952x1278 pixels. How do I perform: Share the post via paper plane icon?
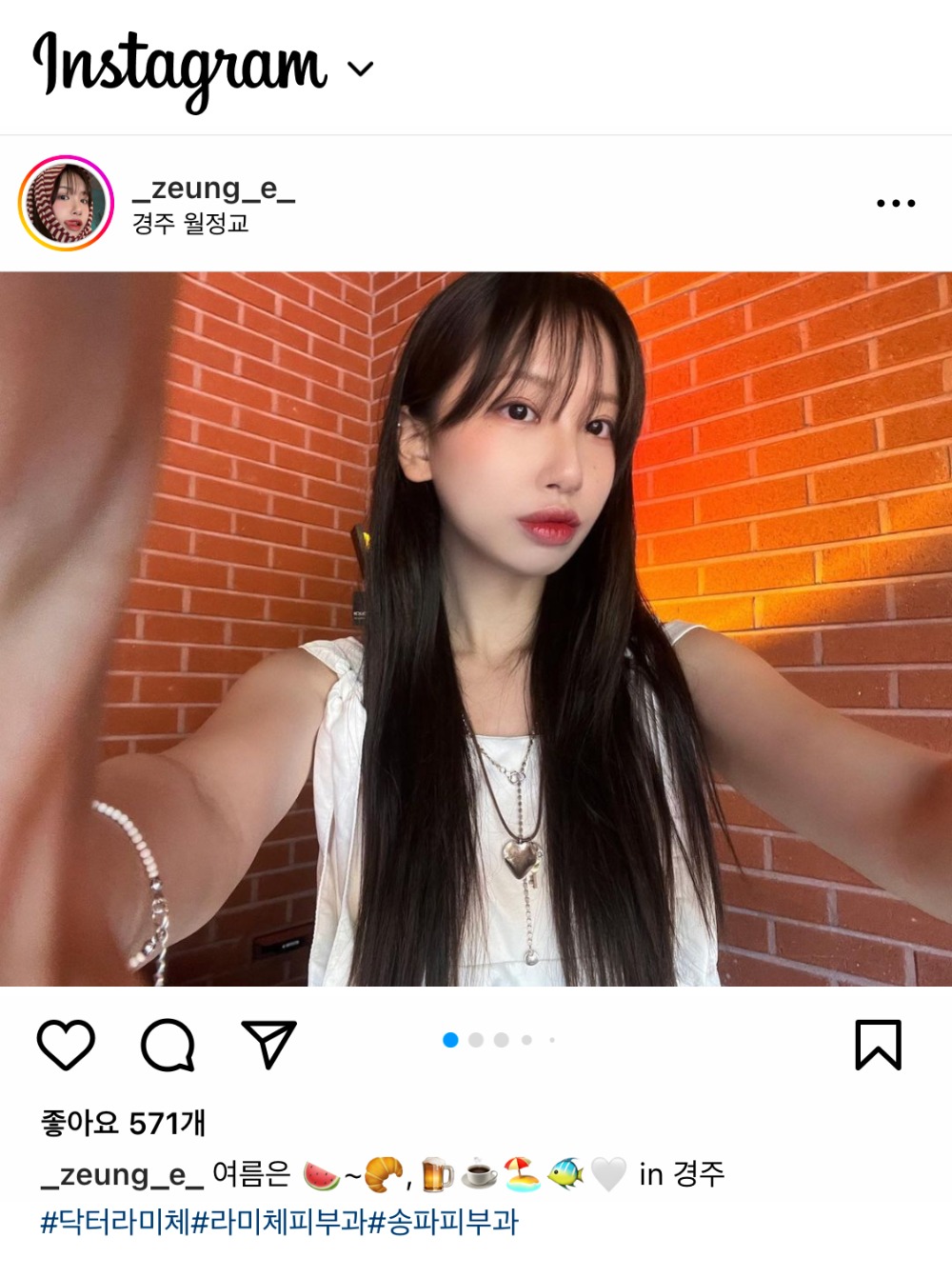(x=268, y=1044)
